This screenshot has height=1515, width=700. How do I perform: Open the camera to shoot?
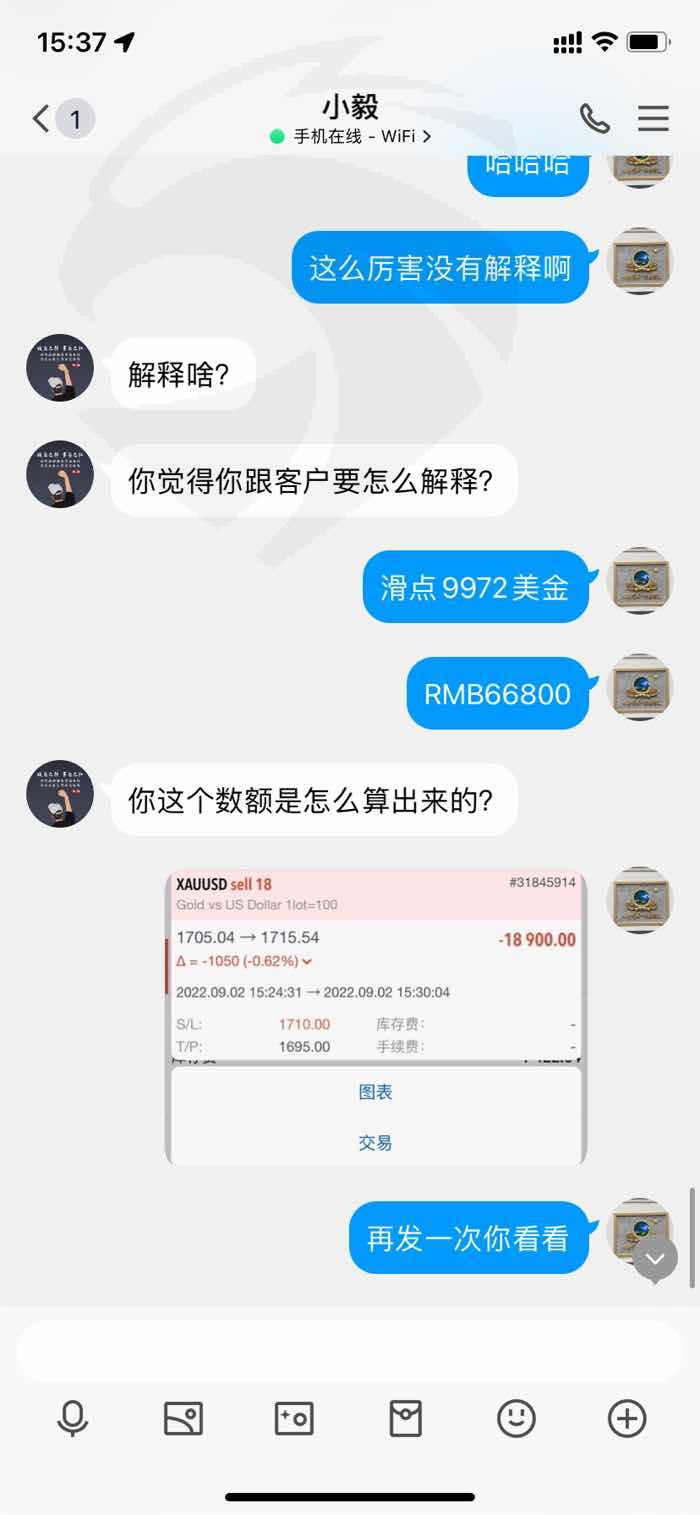[294, 1418]
